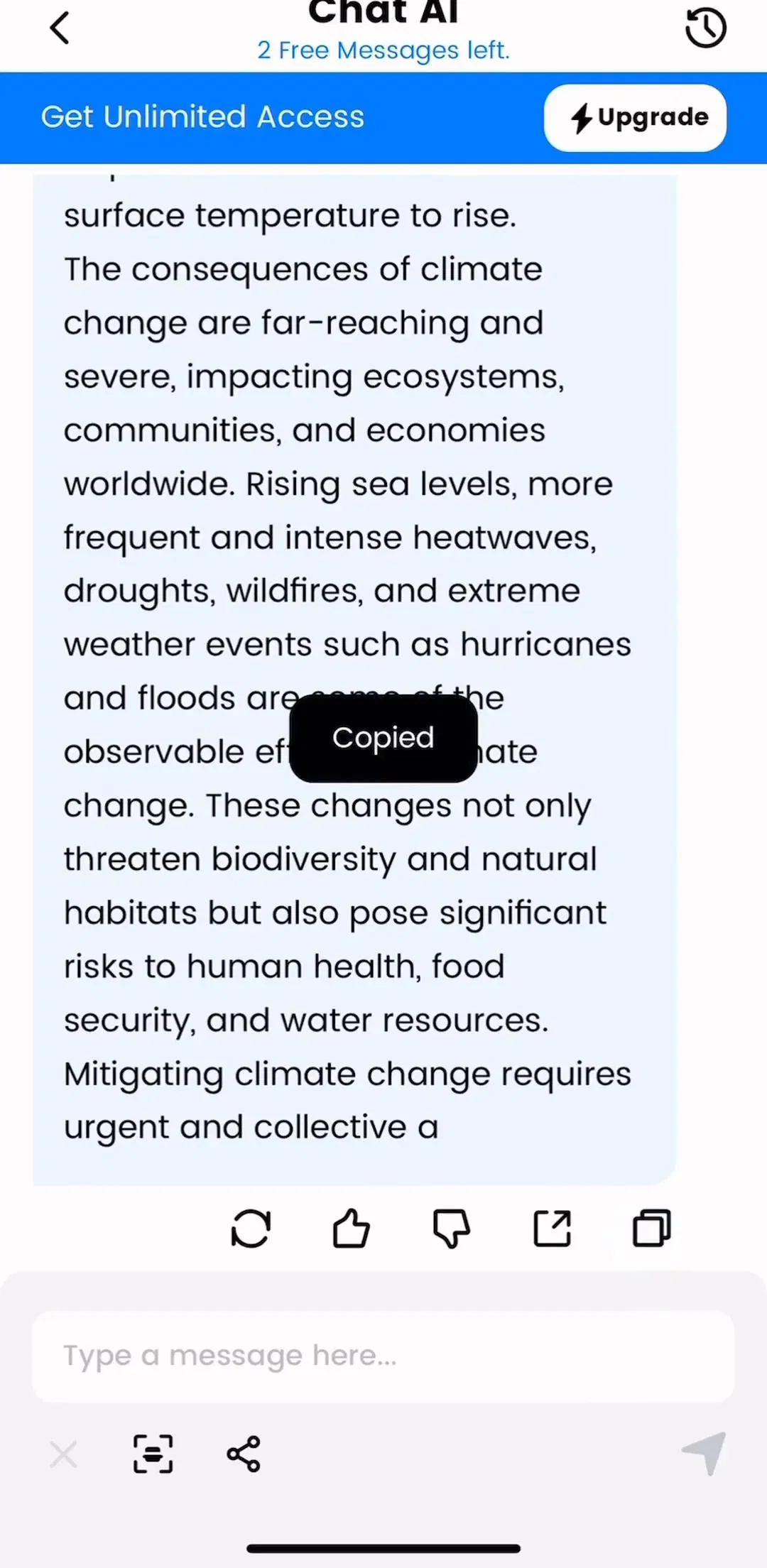Dislike the response with thumbs down
767x1568 pixels.
(452, 1229)
